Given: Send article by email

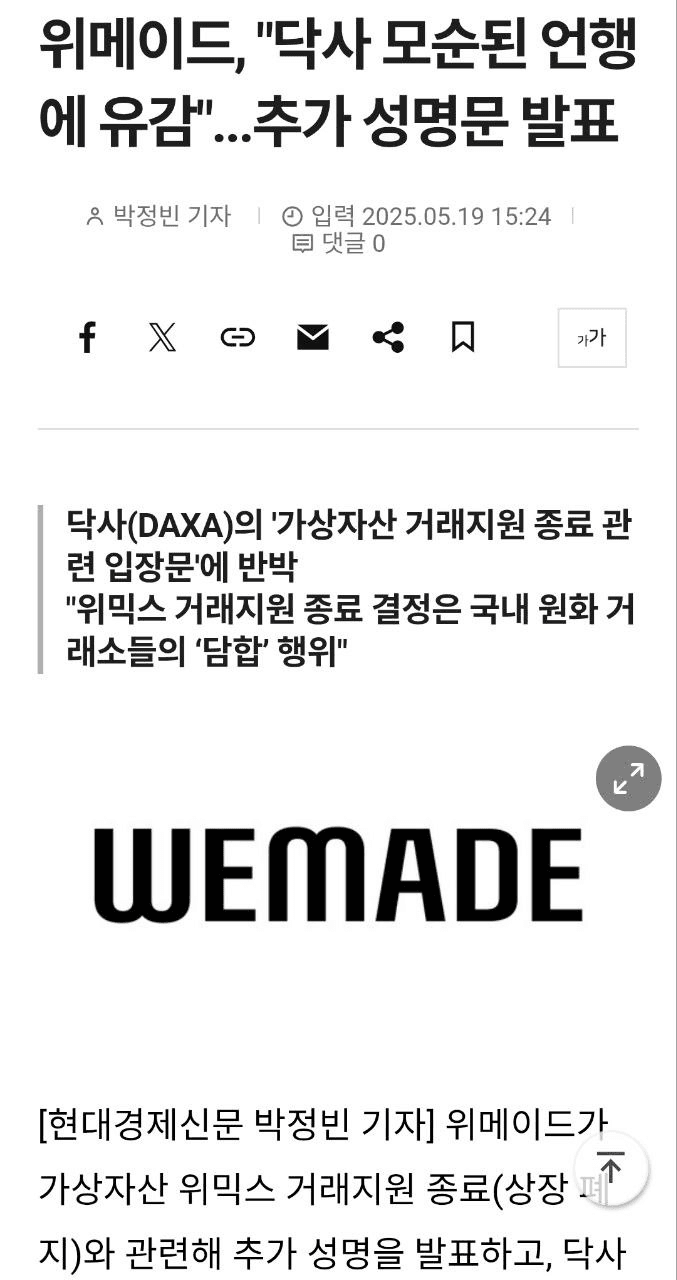Looking at the screenshot, I should pyautogui.click(x=313, y=338).
